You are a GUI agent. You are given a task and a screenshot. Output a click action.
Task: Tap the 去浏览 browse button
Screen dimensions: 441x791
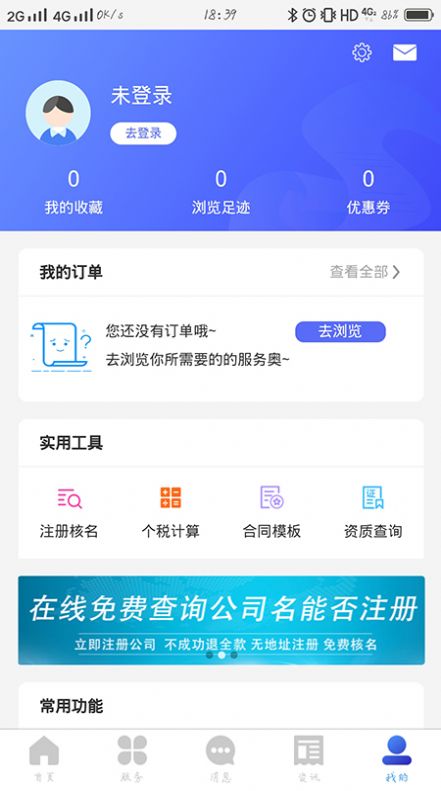tap(341, 331)
